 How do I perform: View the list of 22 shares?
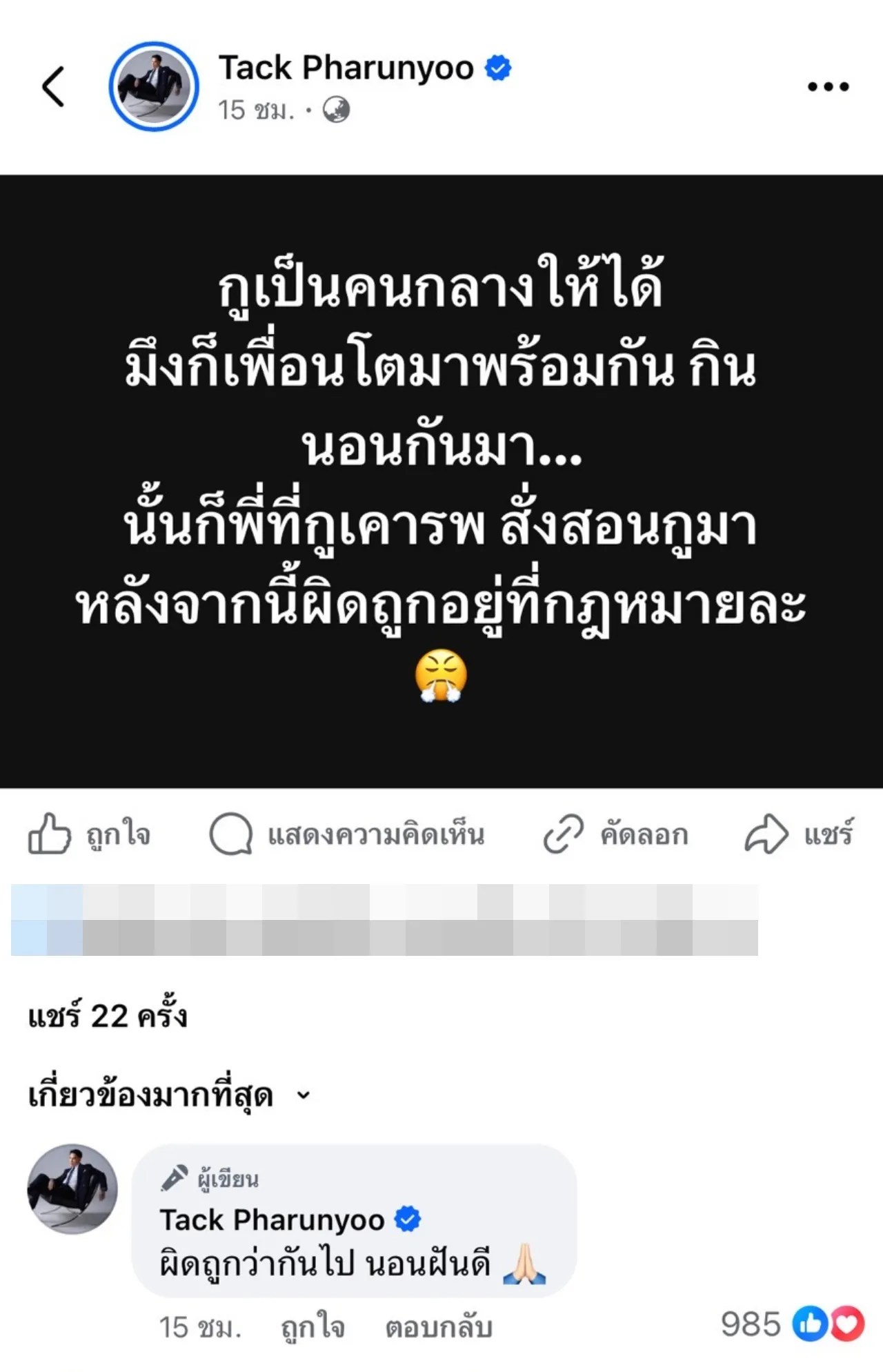(108, 1017)
